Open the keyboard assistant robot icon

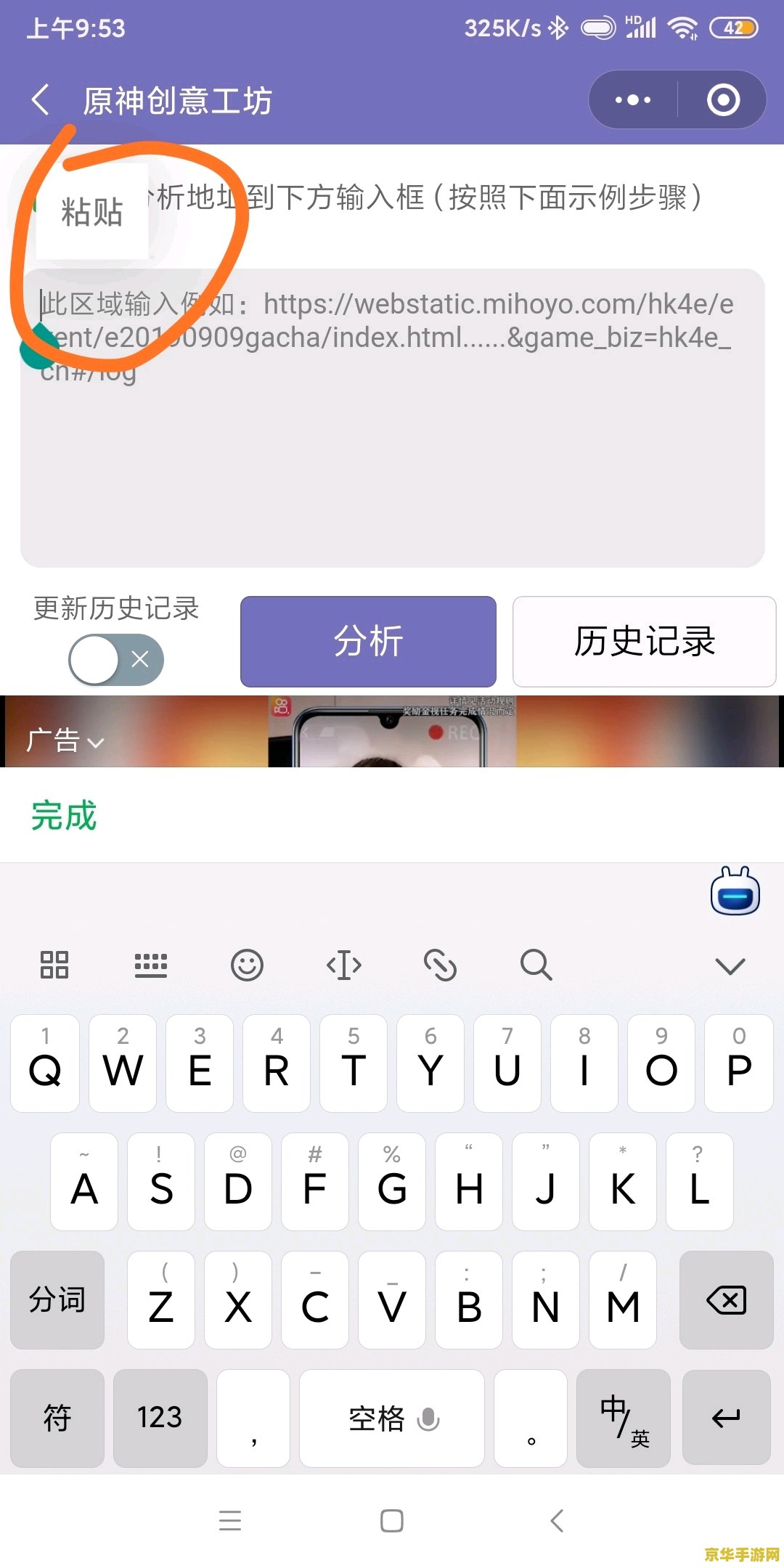click(x=735, y=891)
